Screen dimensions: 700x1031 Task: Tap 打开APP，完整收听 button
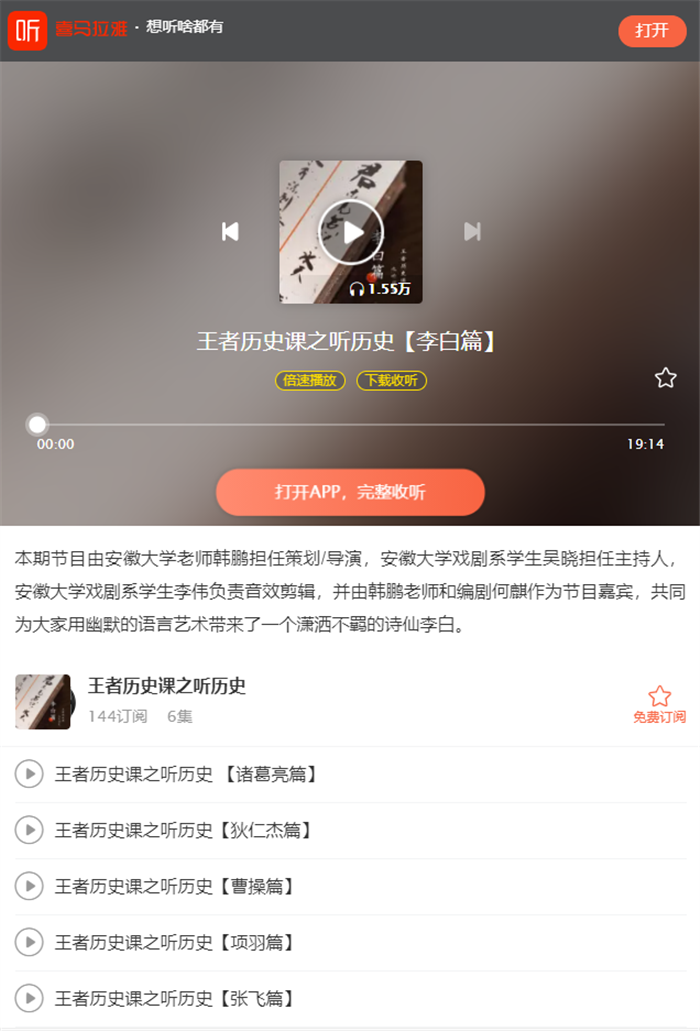(350, 492)
